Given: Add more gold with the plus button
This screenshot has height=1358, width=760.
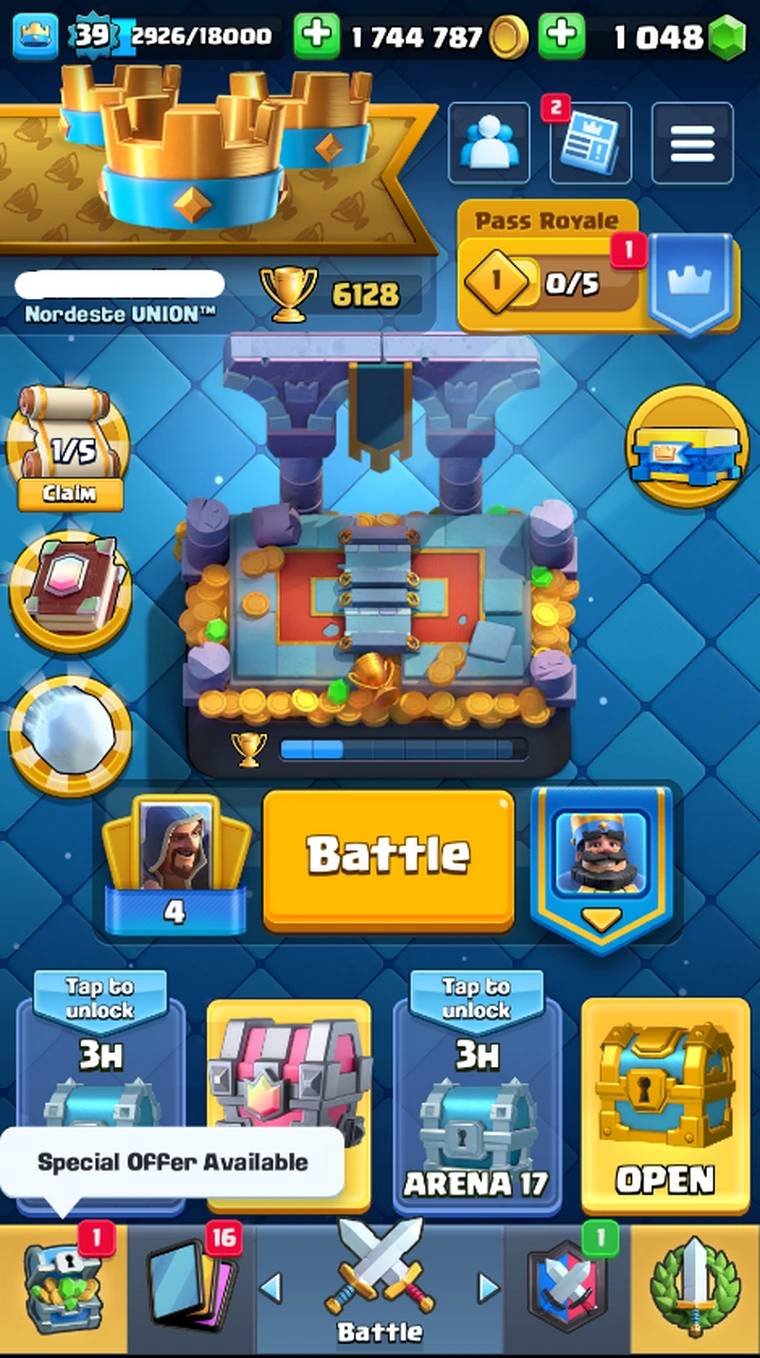Looking at the screenshot, I should [317, 36].
